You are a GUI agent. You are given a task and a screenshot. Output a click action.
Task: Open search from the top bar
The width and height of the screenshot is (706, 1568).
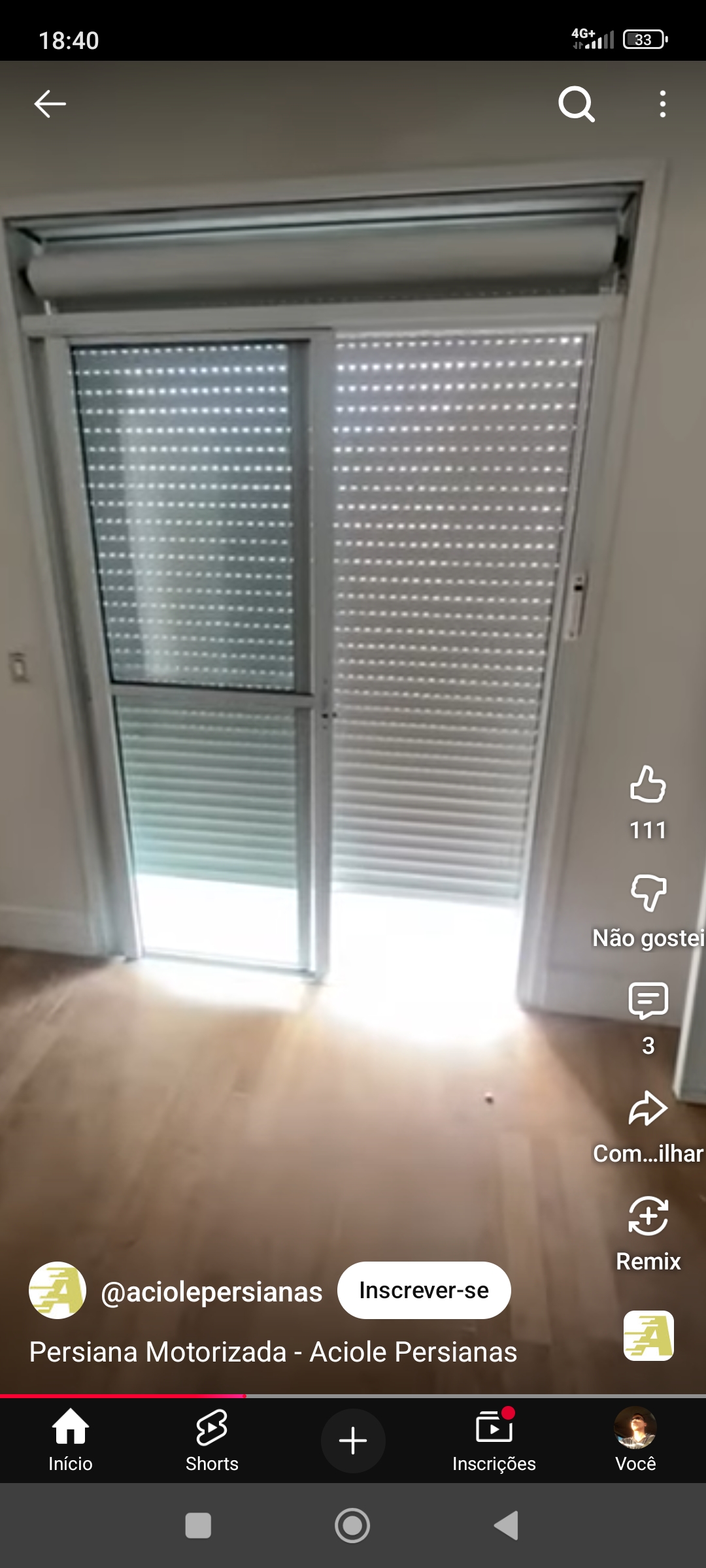point(576,104)
